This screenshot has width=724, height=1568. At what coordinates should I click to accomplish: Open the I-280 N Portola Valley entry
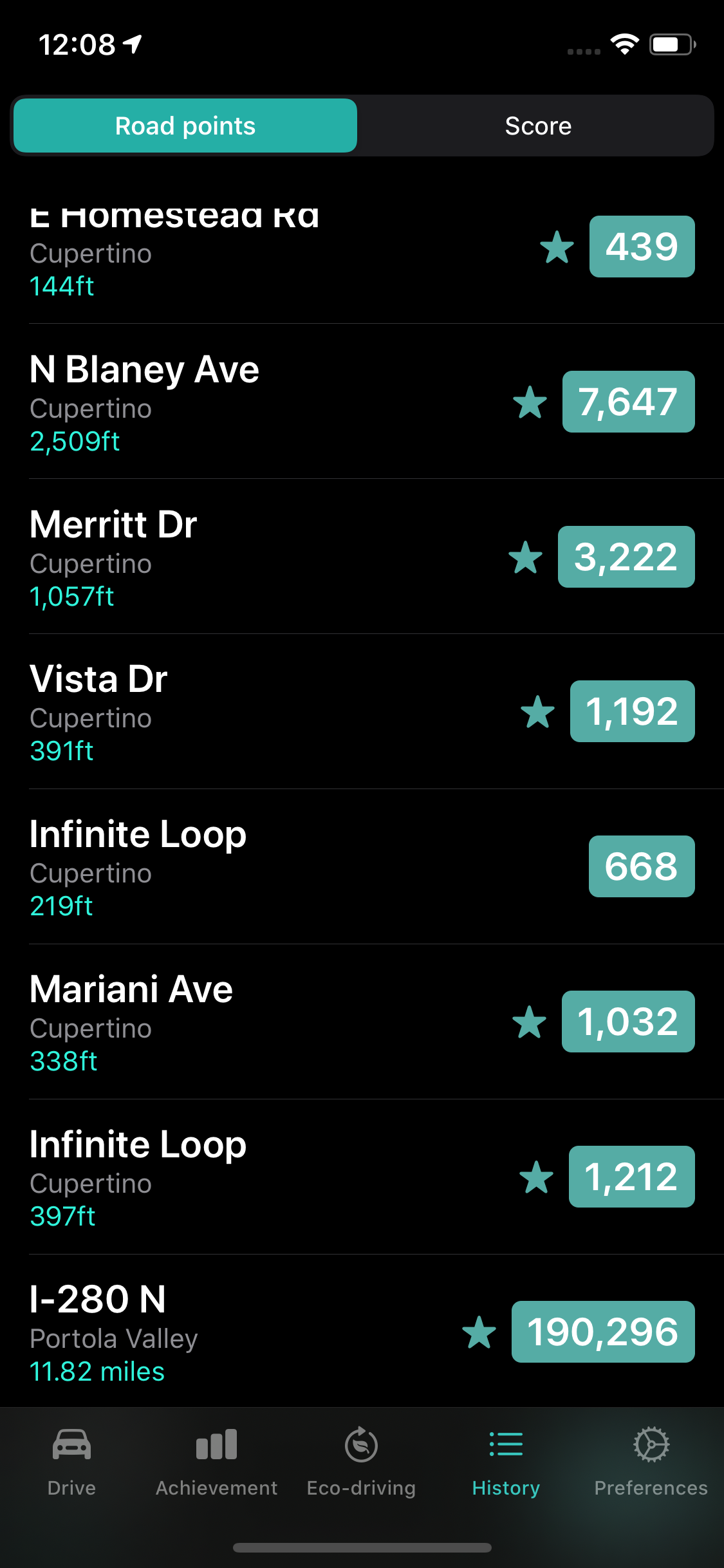pyautogui.click(x=362, y=1331)
